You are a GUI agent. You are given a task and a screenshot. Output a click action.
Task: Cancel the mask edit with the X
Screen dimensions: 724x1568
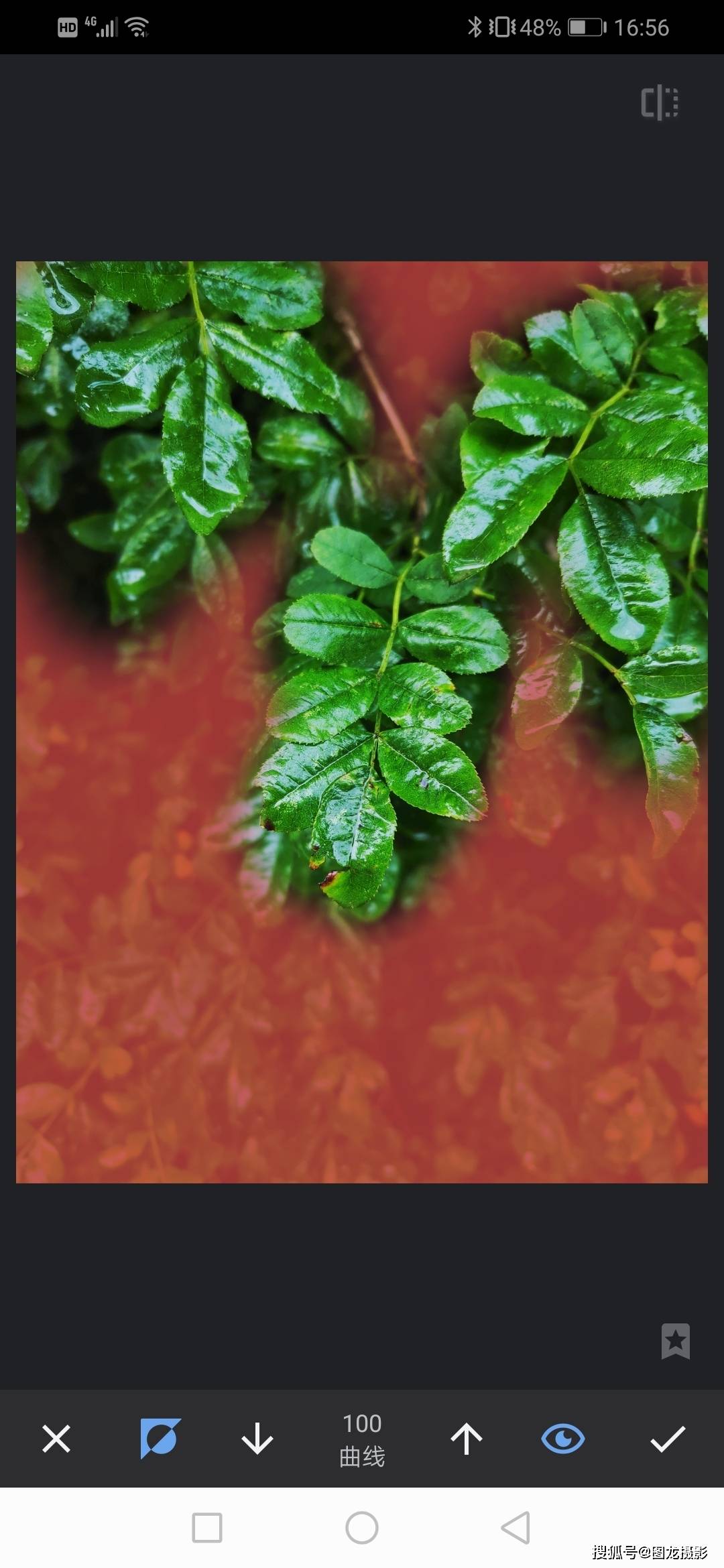[x=56, y=1439]
